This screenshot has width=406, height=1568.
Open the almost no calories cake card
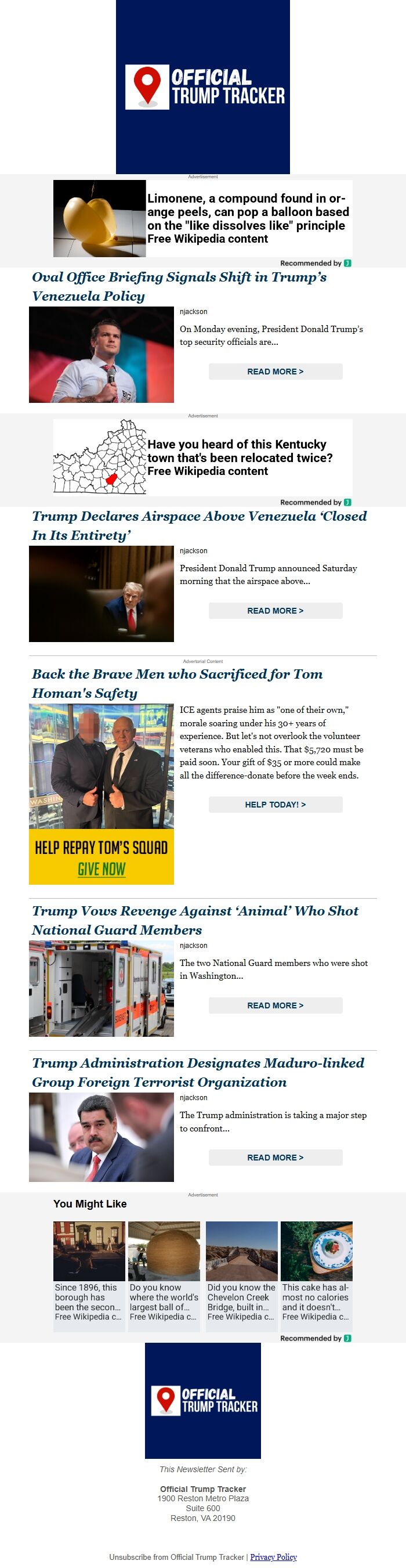click(316, 1277)
